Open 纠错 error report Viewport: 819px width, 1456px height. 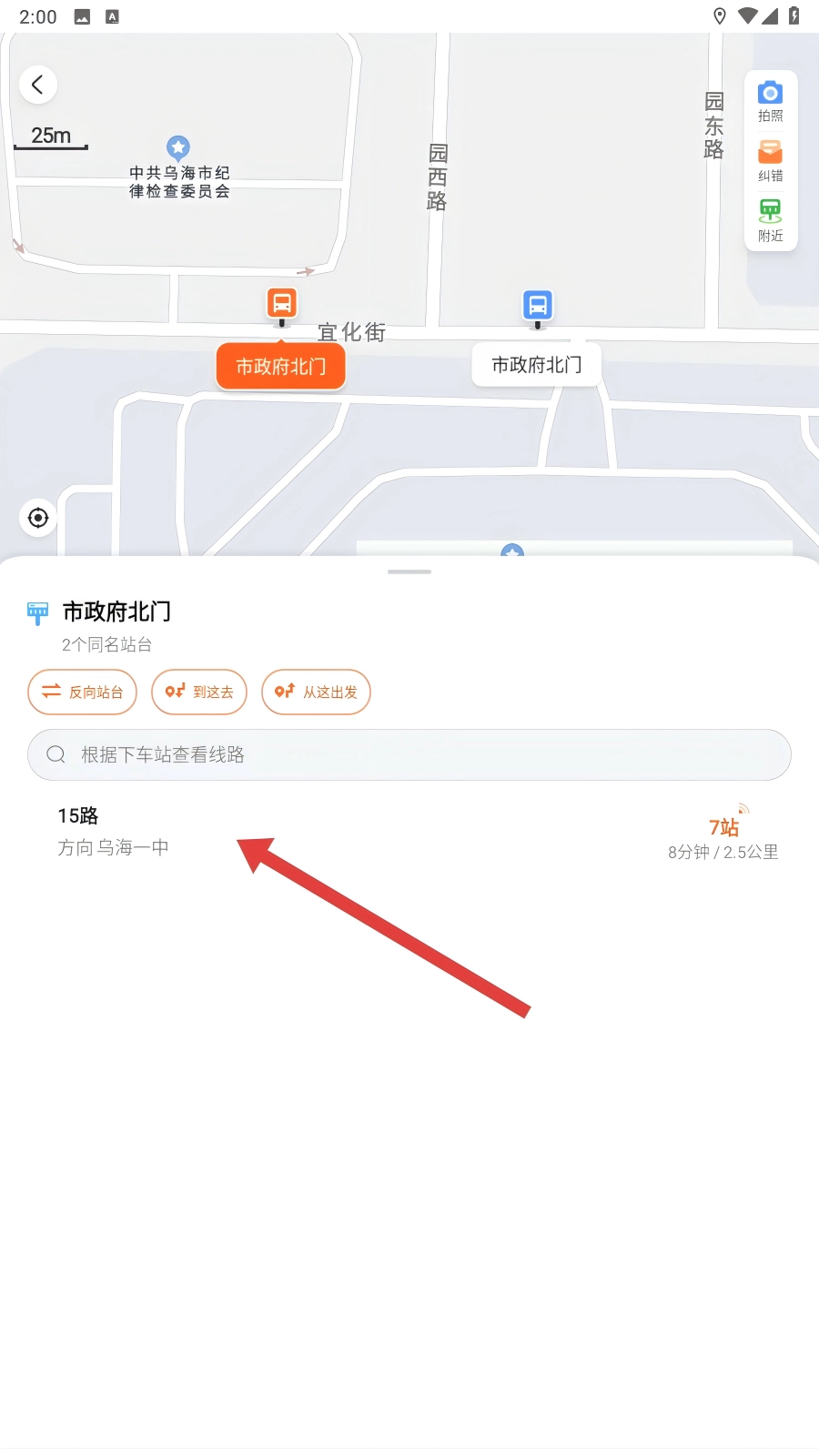[x=770, y=160]
